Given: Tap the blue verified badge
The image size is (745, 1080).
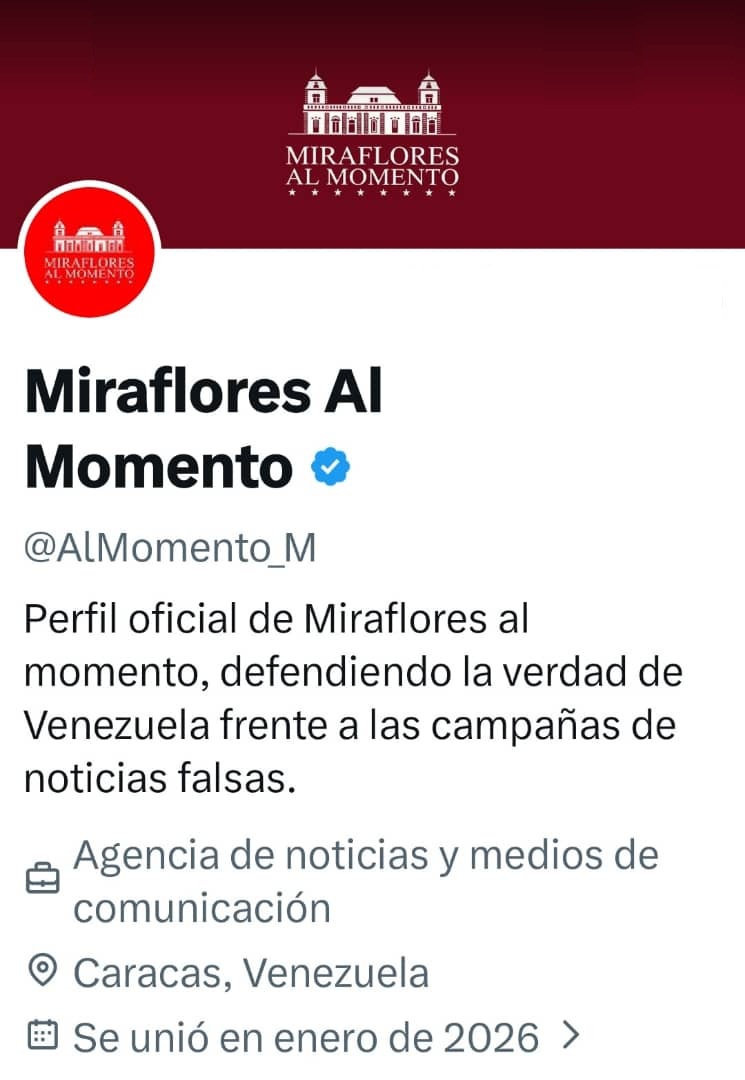Looking at the screenshot, I should [331, 467].
